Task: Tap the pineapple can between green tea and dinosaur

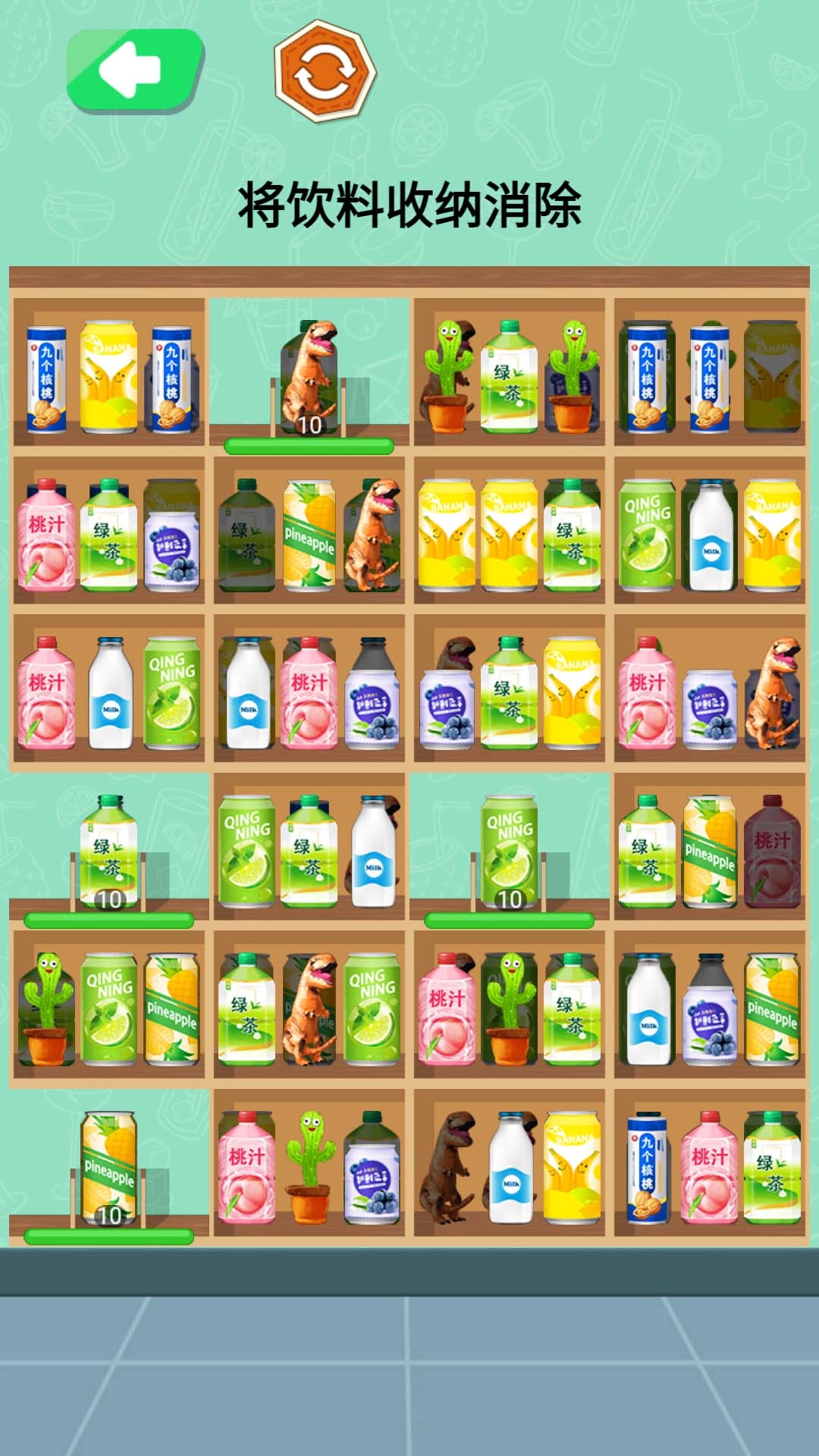Action: click(x=309, y=535)
